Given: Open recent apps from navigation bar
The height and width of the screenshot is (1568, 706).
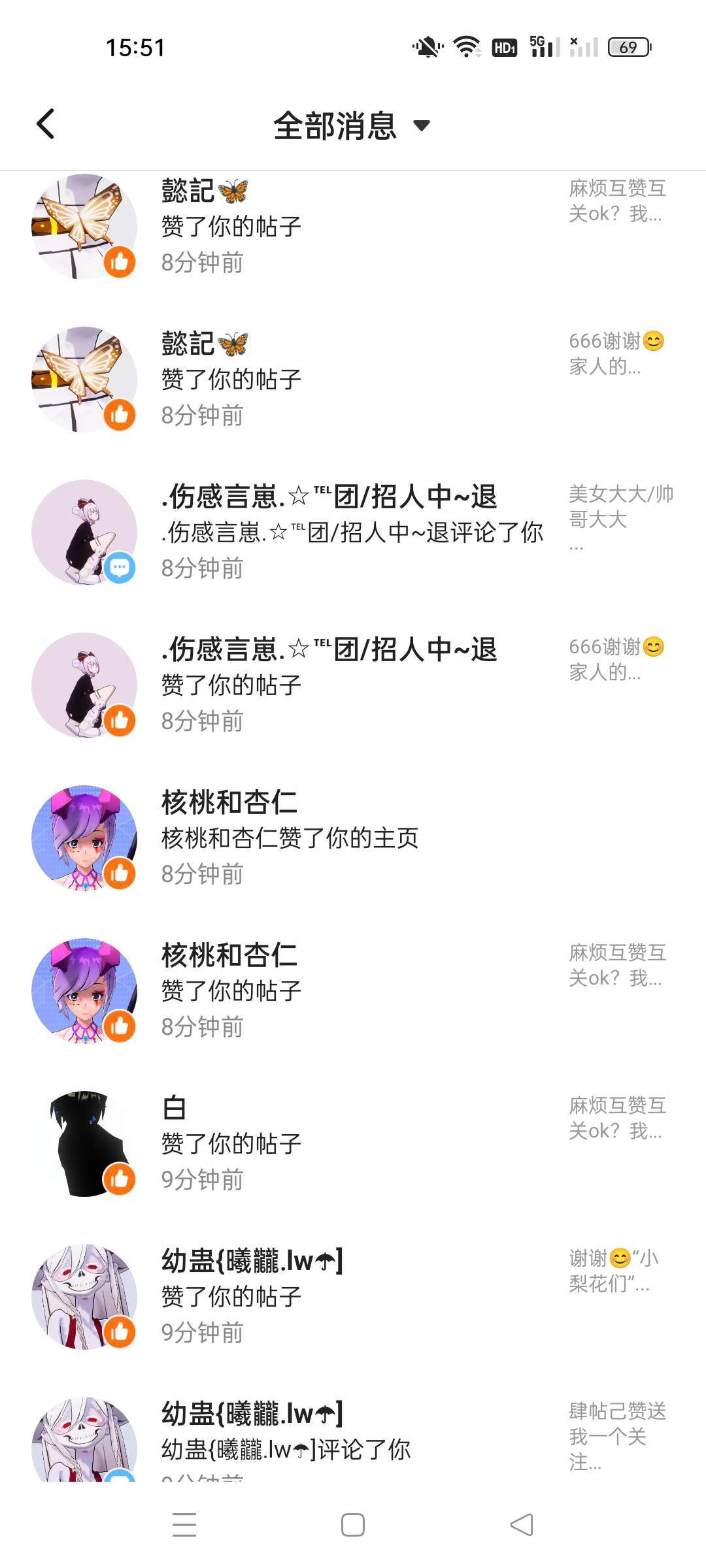Looking at the screenshot, I should point(184,1525).
